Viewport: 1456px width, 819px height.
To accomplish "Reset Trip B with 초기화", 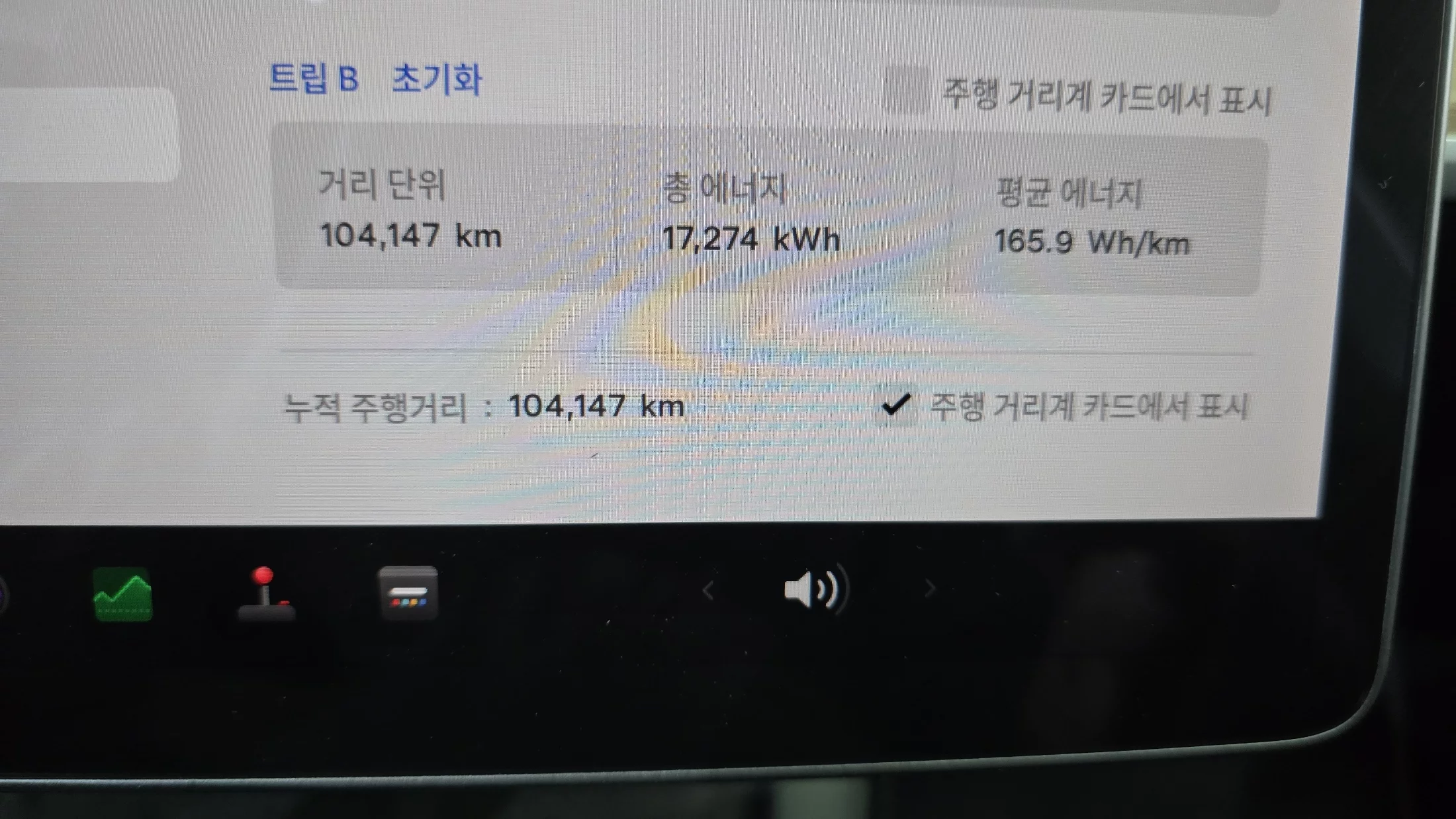I will (x=437, y=80).
